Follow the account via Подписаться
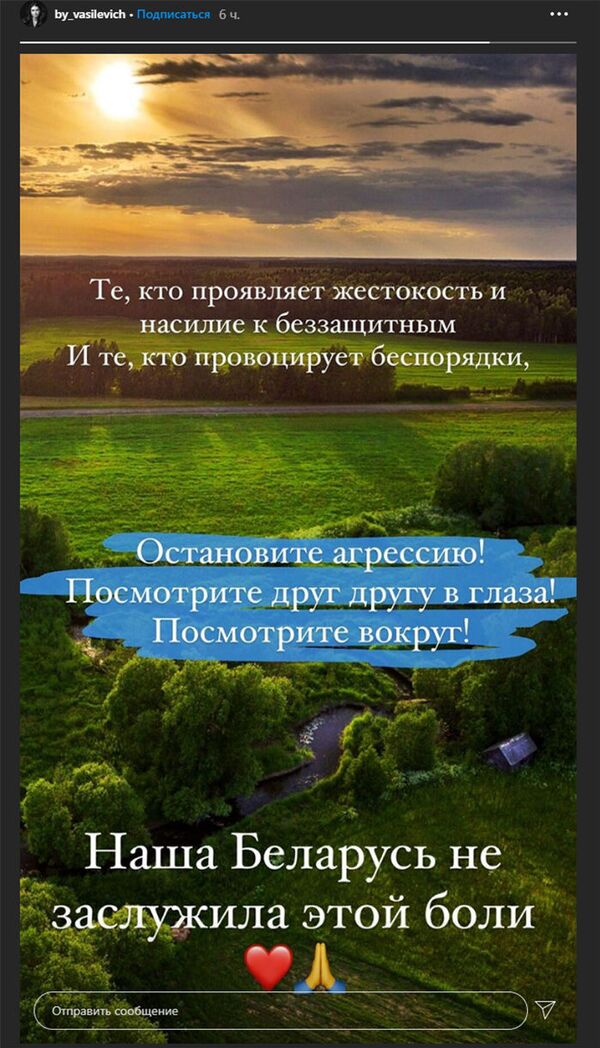This screenshot has width=600, height=1048. [x=173, y=16]
